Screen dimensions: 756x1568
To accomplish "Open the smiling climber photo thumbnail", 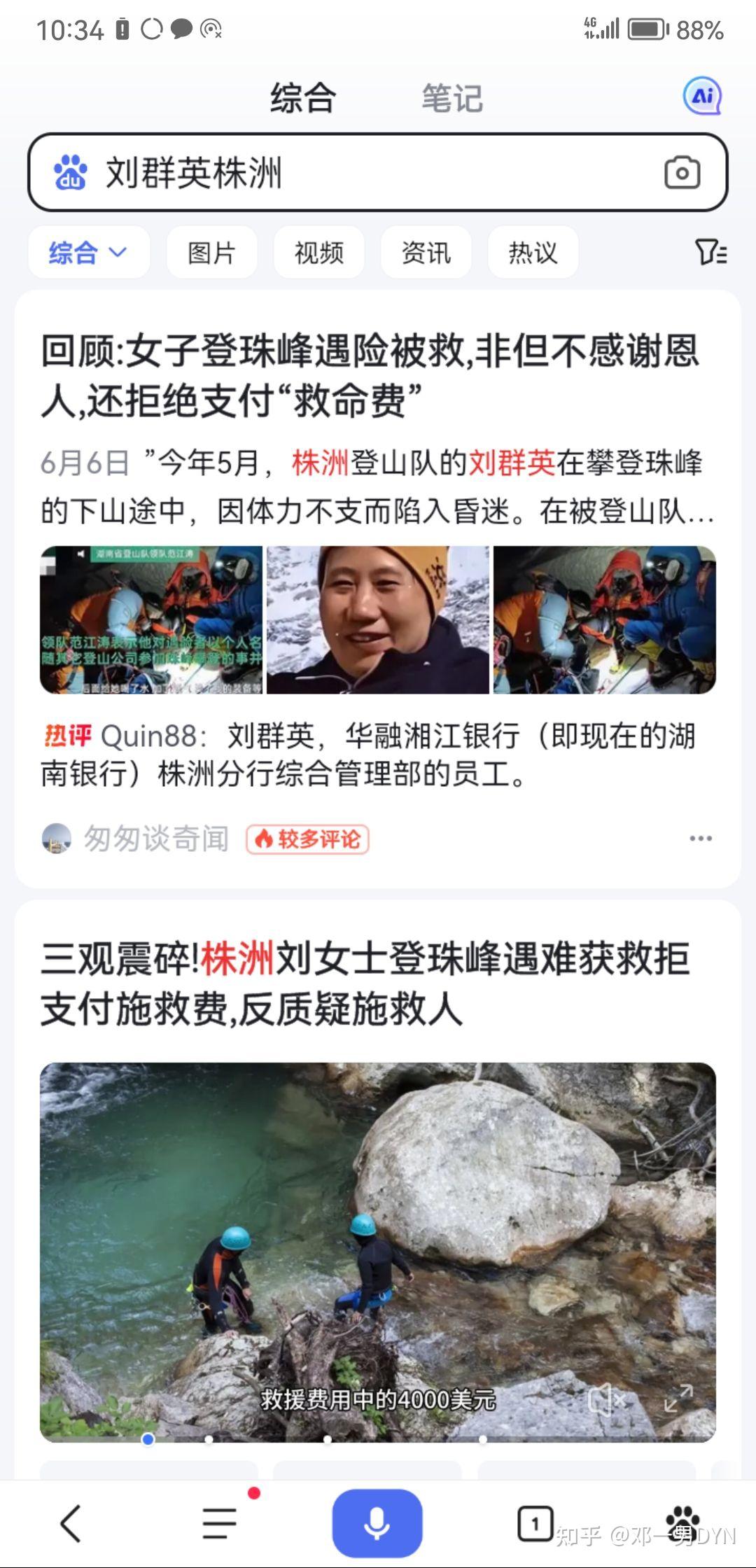I will pyautogui.click(x=378, y=619).
